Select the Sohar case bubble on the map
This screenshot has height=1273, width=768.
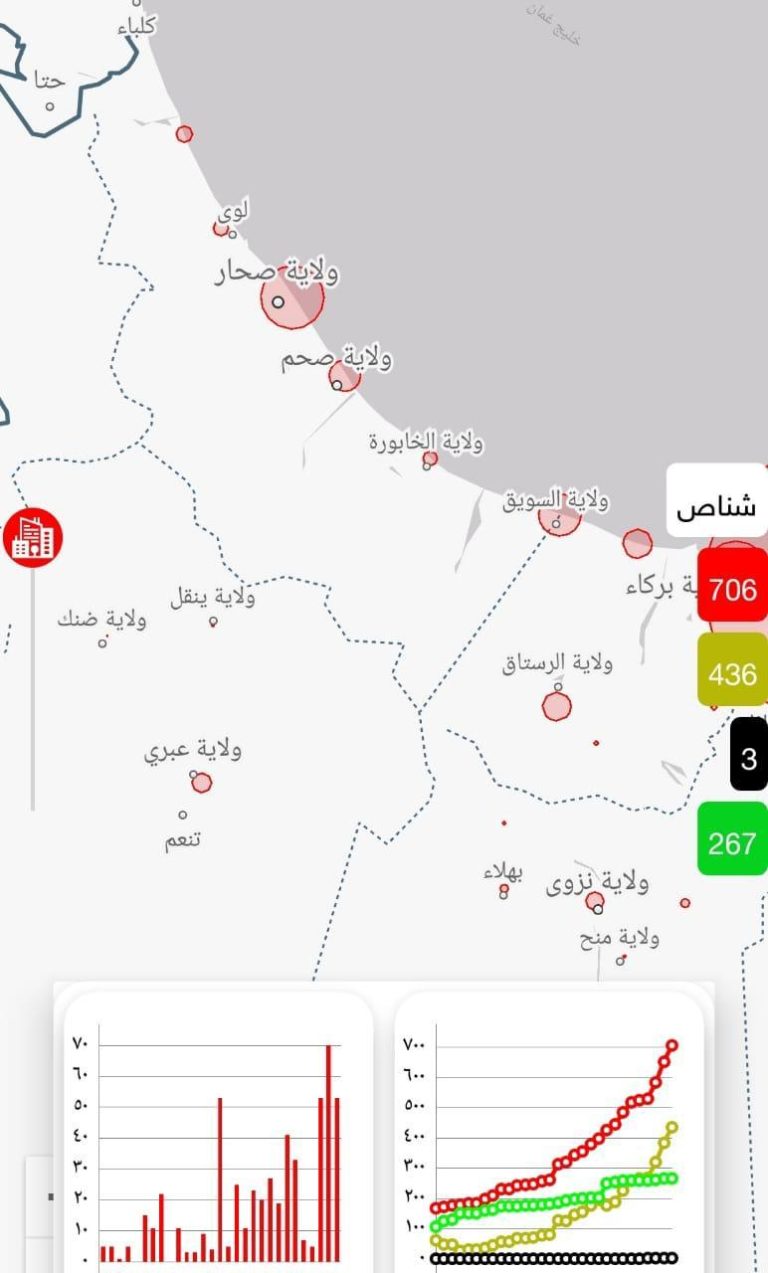coord(292,297)
